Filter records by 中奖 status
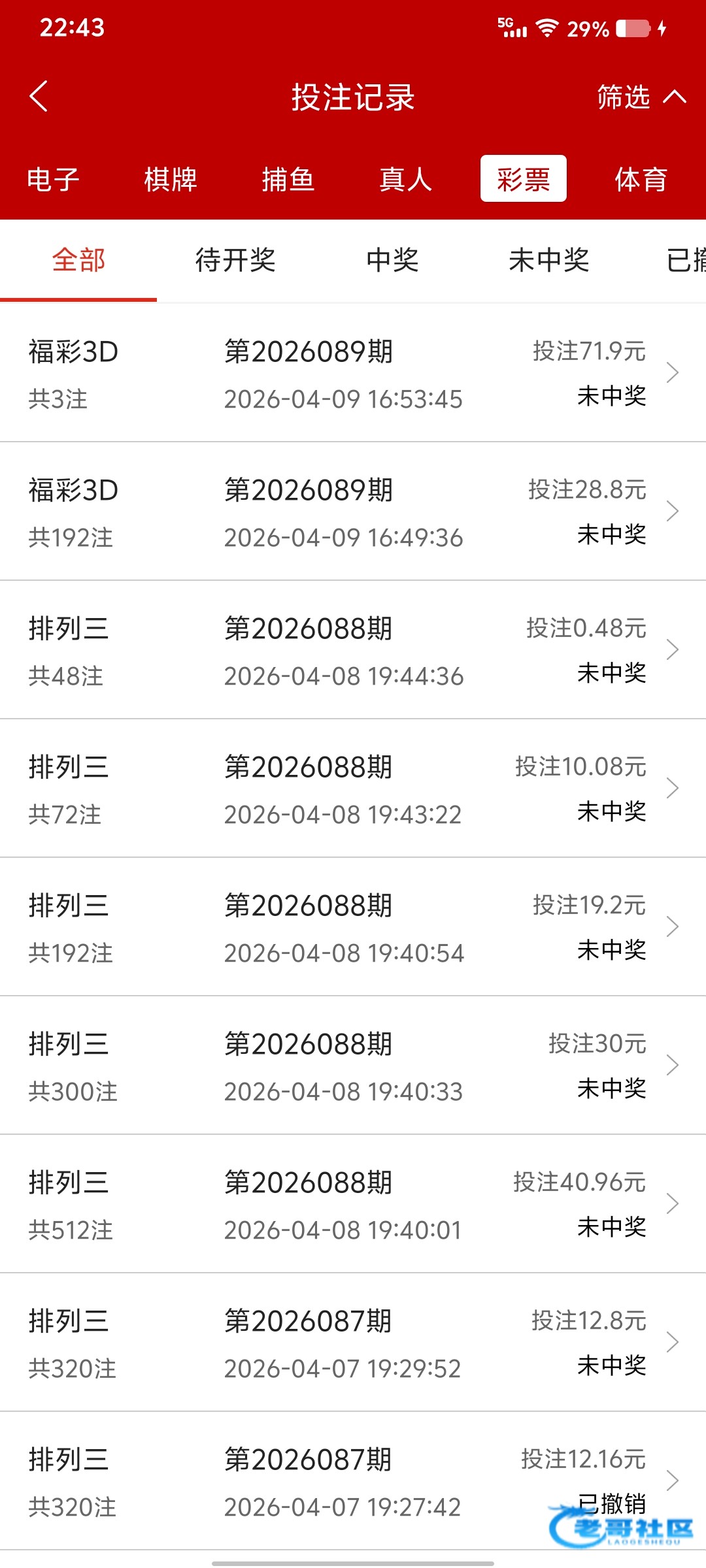The width and height of the screenshot is (706, 1568). 392,260
